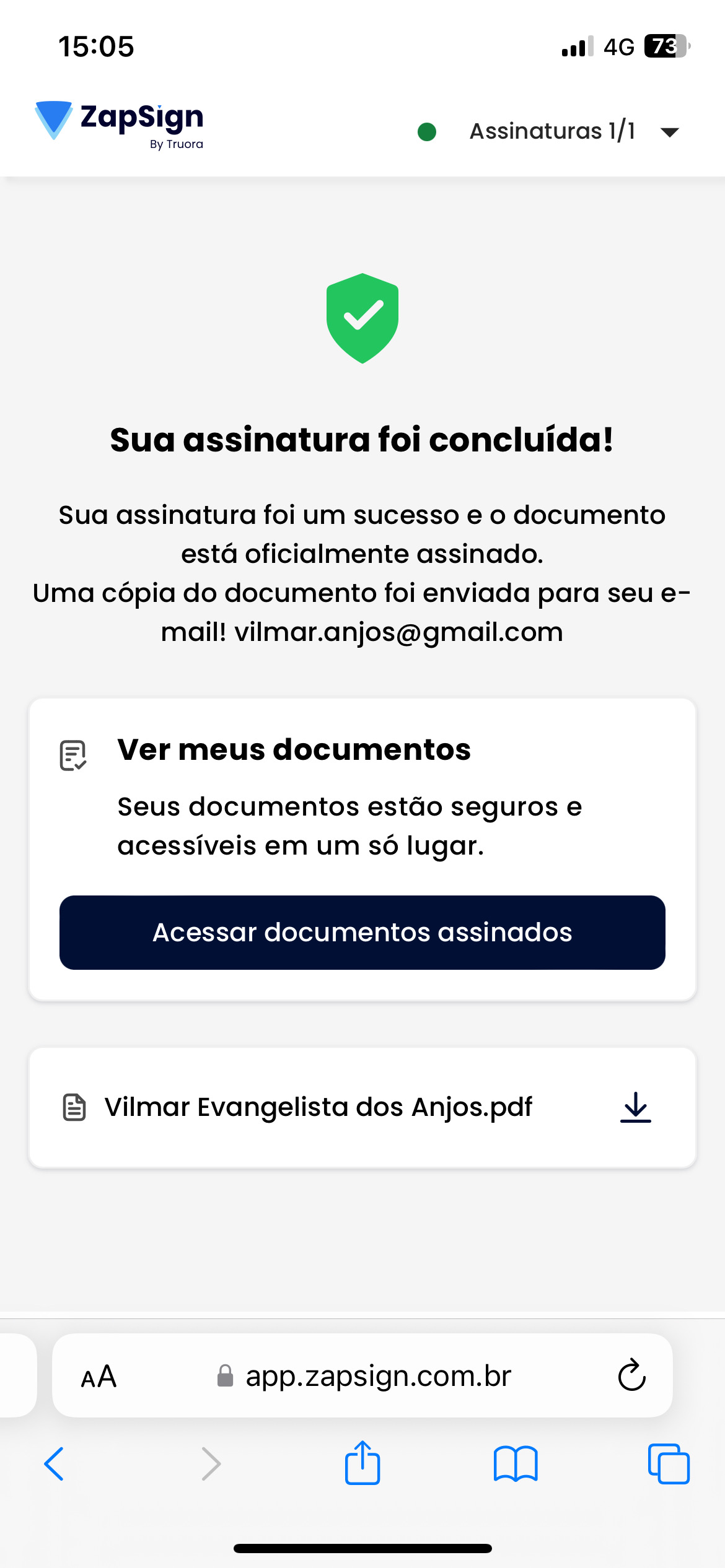Expand the Assinaturas 1/1 dropdown

(669, 132)
